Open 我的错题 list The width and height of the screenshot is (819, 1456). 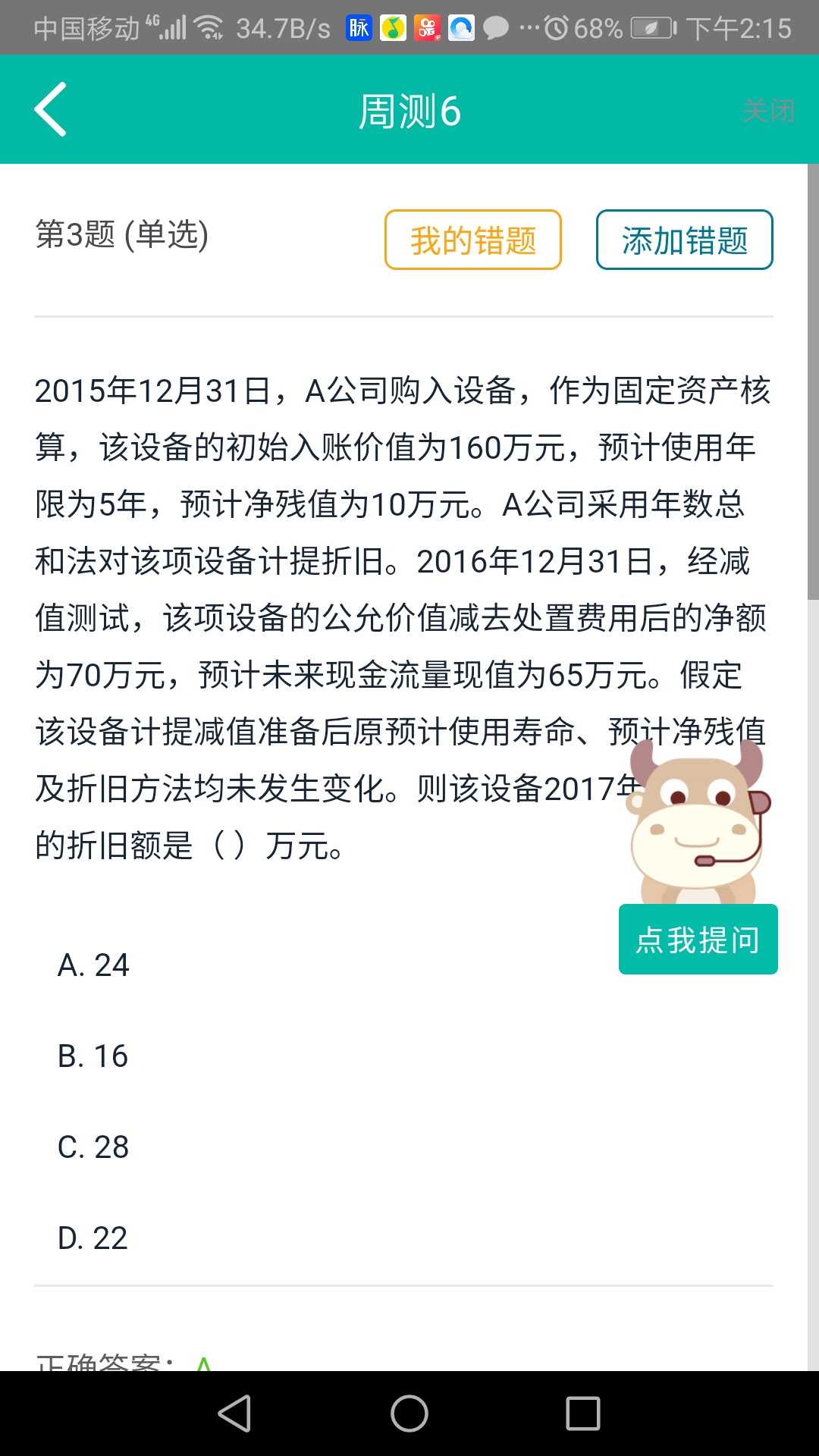pos(473,240)
